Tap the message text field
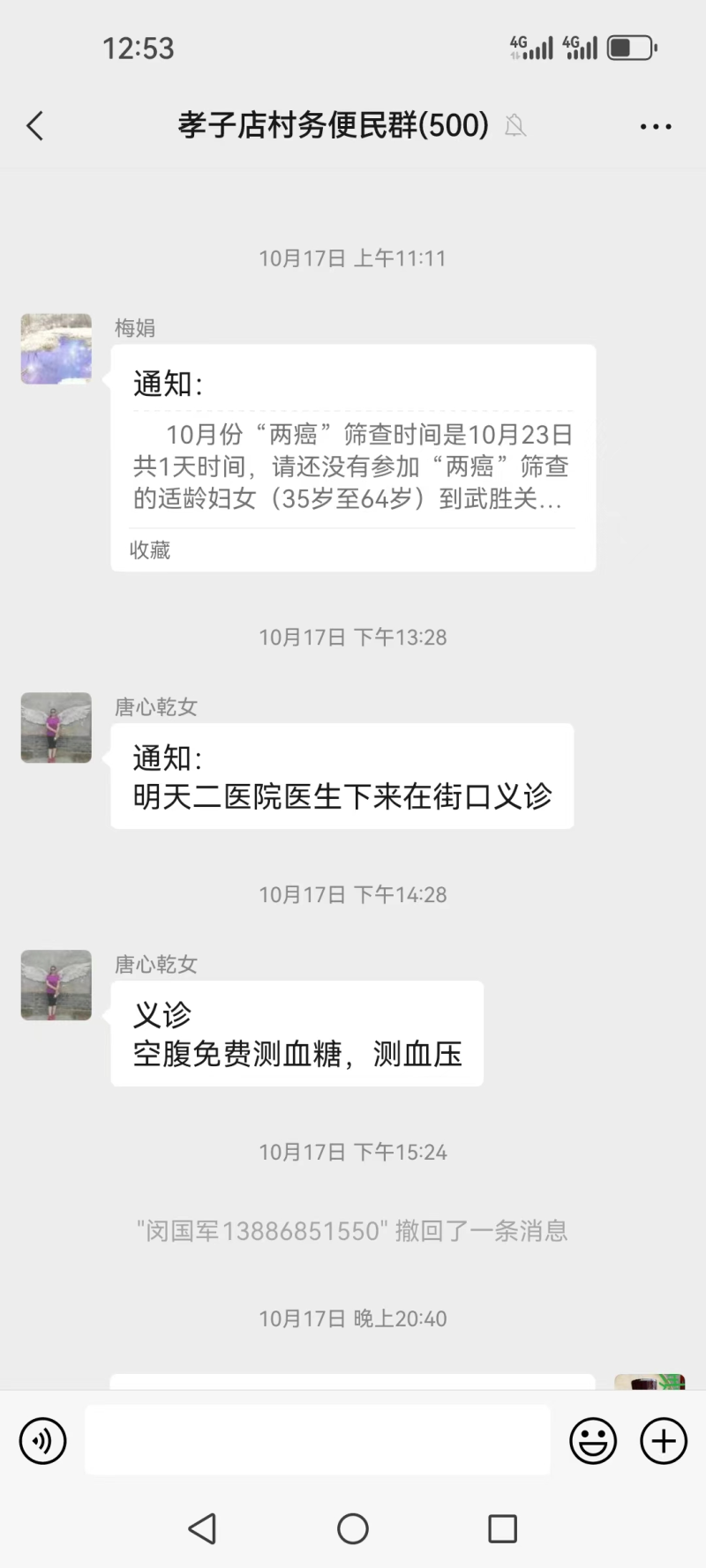The image size is (706, 1568). tap(318, 1440)
